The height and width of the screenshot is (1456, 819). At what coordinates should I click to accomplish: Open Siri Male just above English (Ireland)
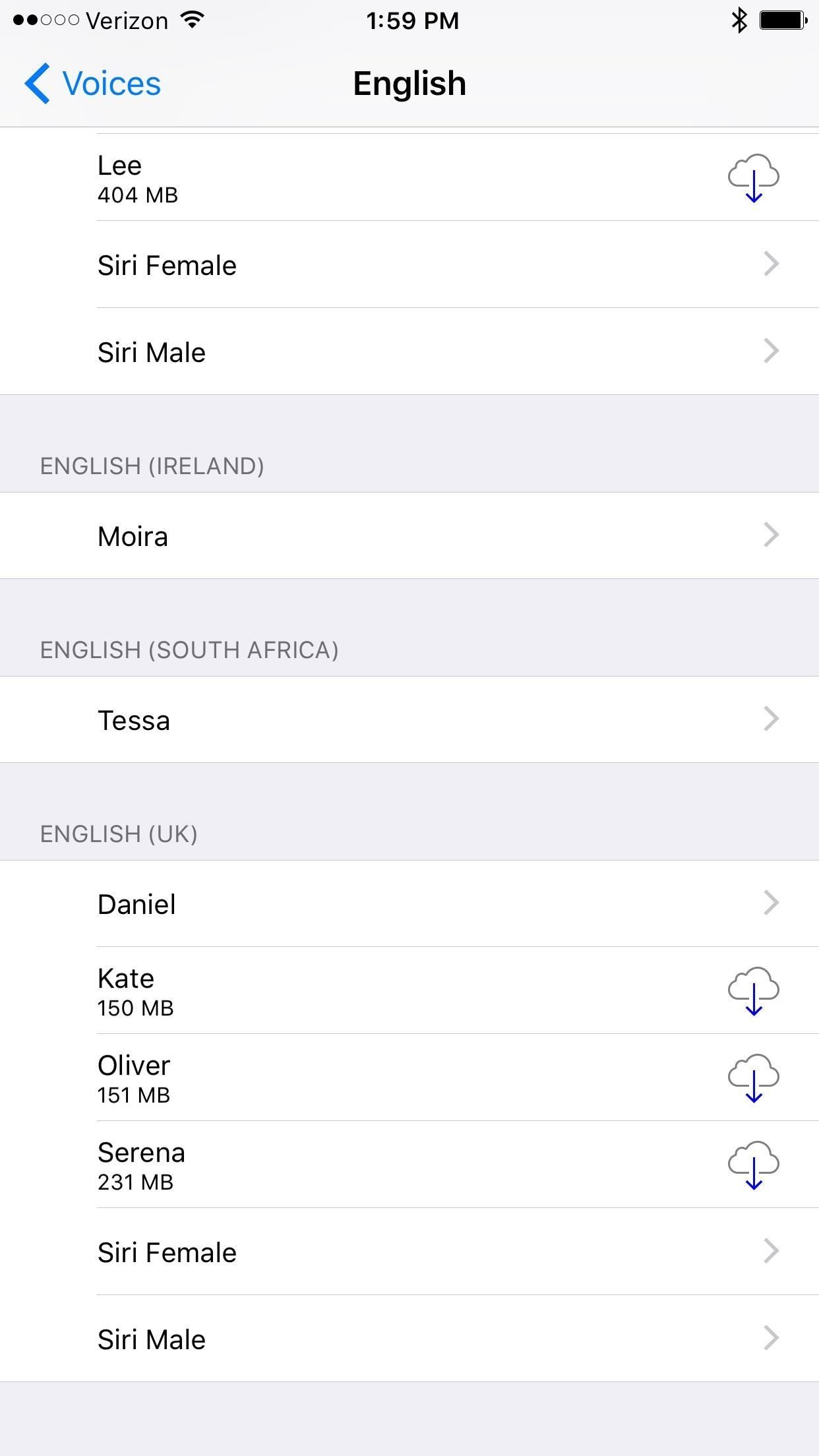coord(409,351)
